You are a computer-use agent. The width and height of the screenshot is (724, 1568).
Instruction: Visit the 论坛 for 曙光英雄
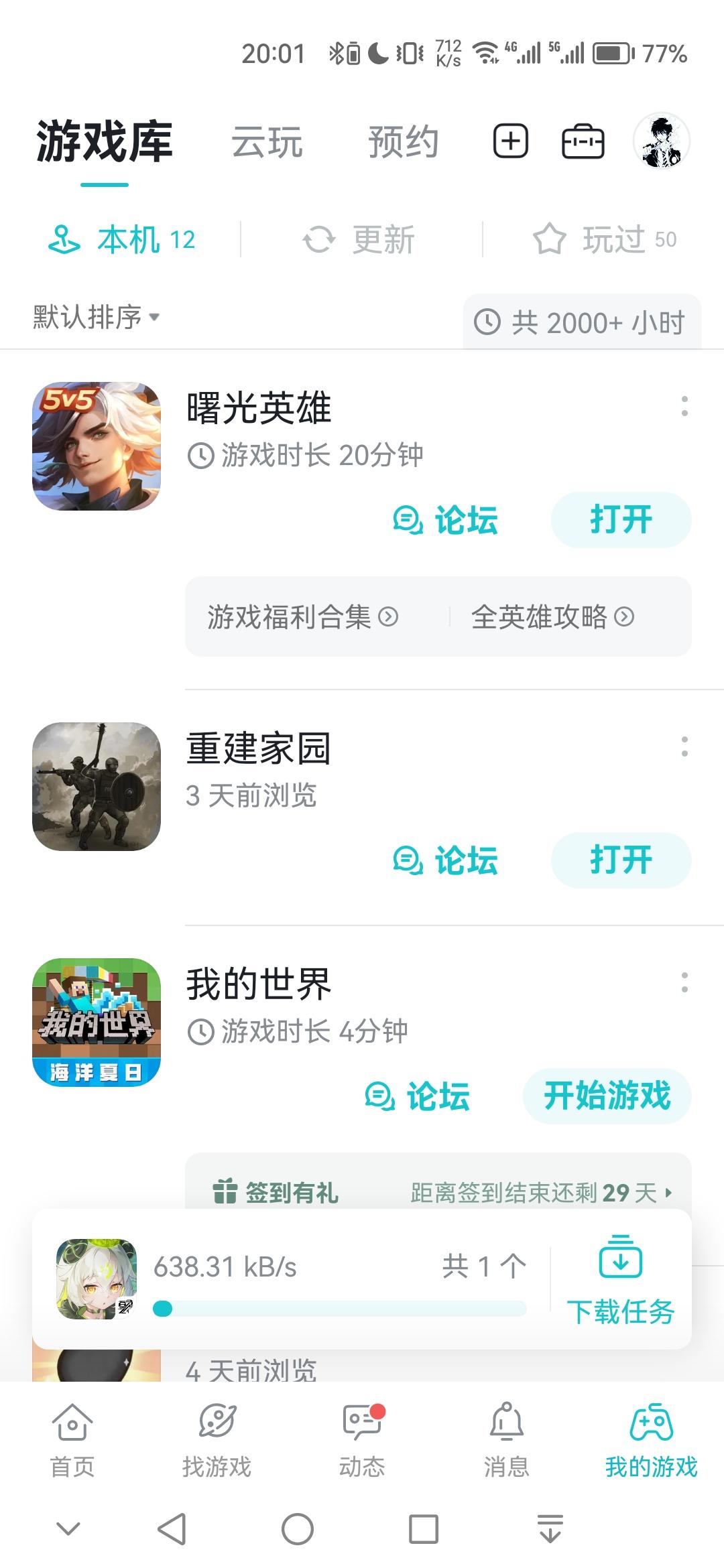[446, 520]
